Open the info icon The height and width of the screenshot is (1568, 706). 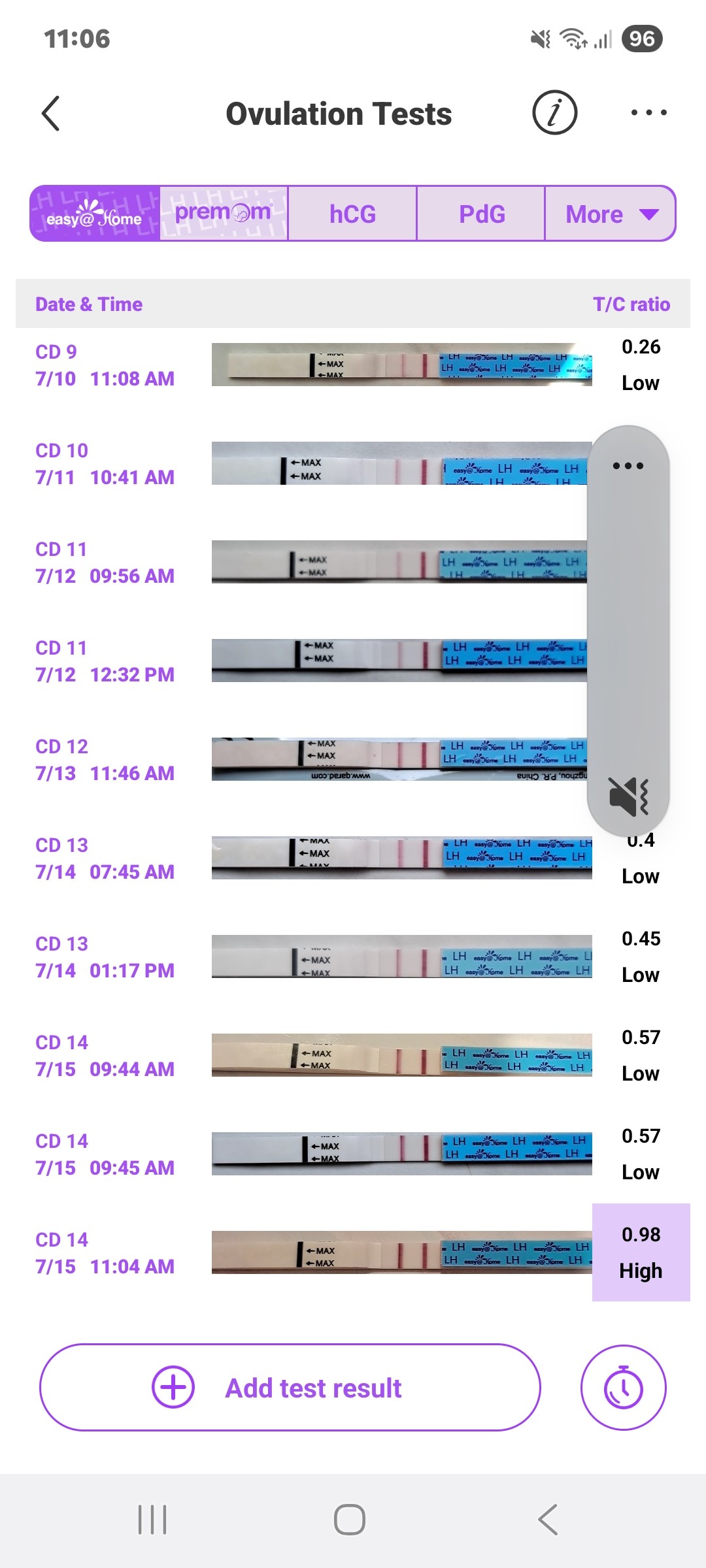[554, 112]
